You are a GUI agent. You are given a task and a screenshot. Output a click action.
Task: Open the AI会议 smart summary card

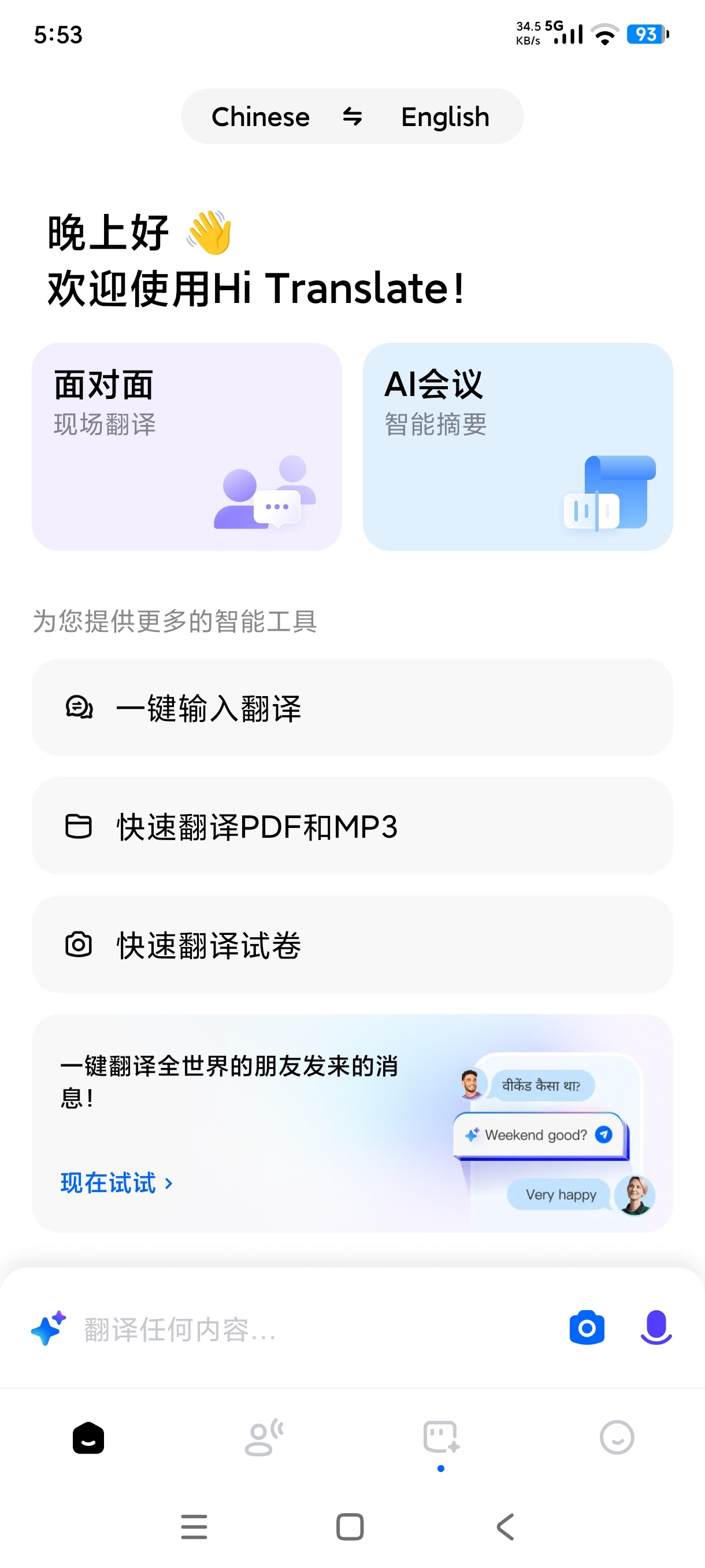(517, 446)
